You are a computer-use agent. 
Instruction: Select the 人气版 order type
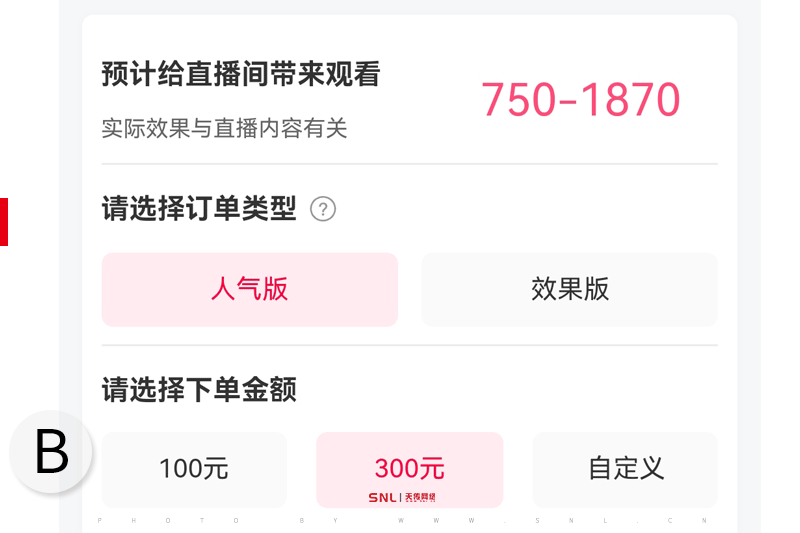(249, 289)
